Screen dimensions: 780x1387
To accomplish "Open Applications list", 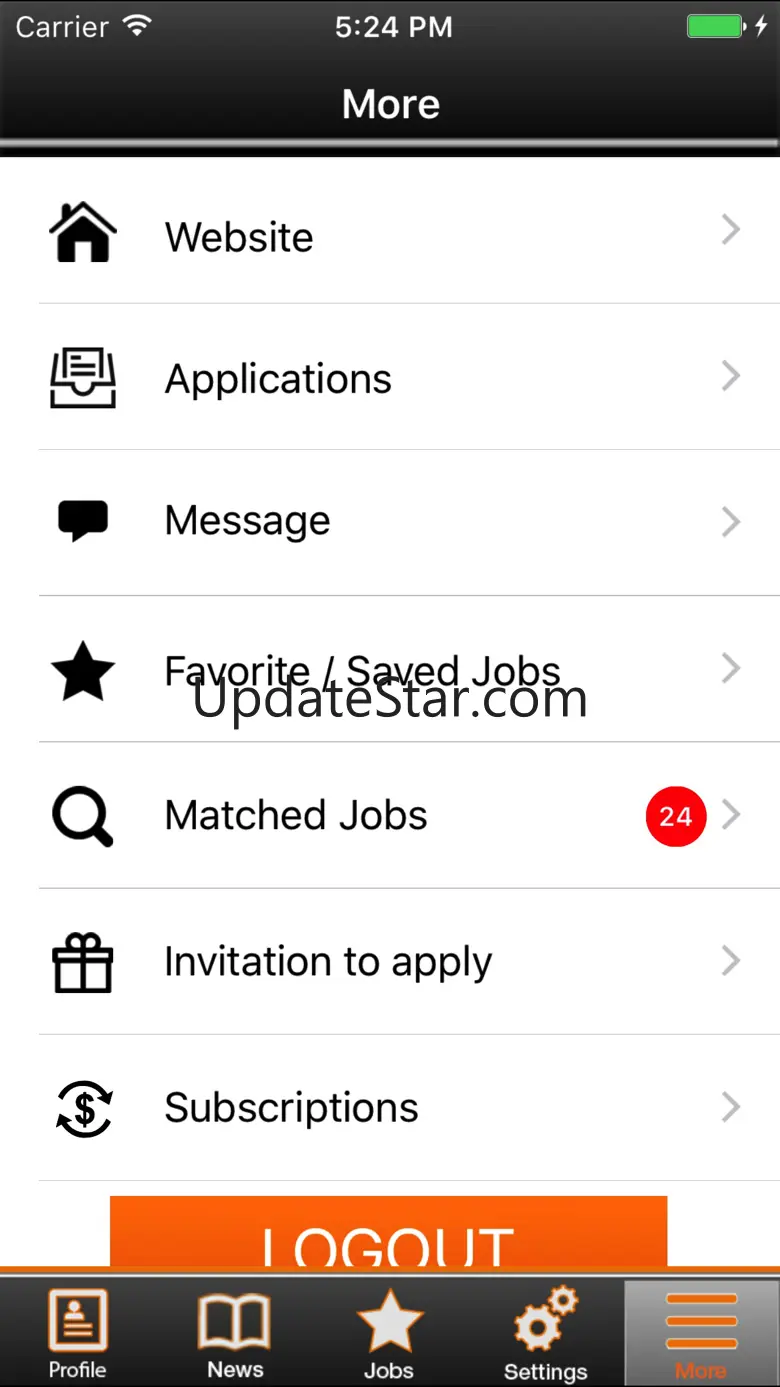I will [390, 378].
